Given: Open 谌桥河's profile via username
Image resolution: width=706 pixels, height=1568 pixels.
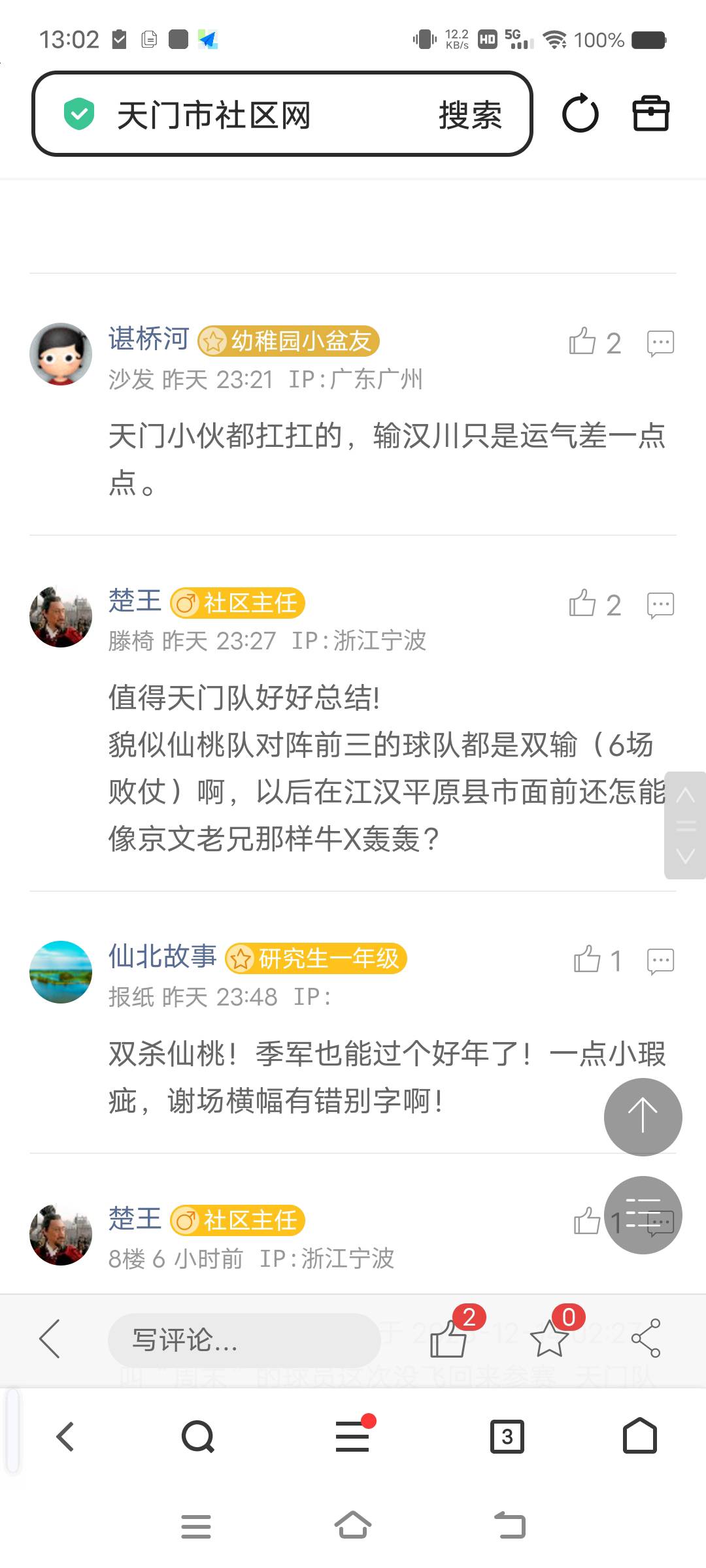Looking at the screenshot, I should tap(149, 339).
